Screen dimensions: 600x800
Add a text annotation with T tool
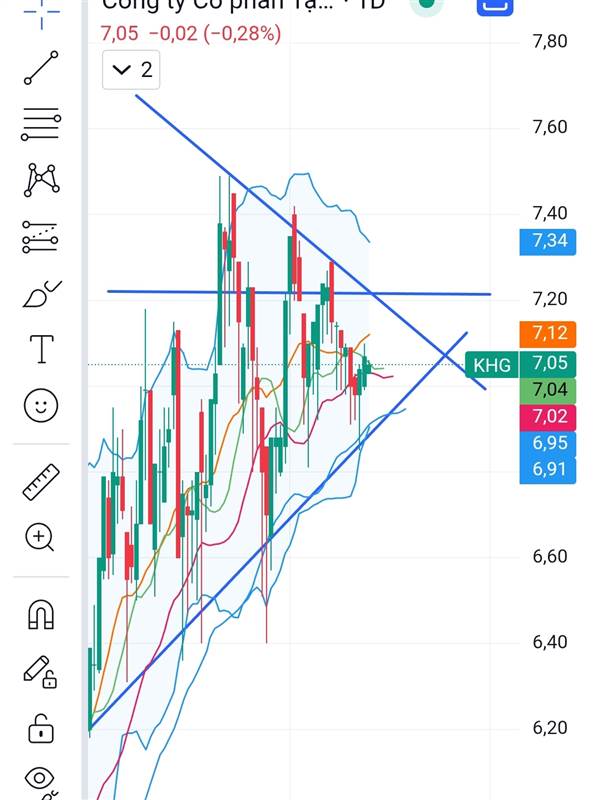click(x=41, y=349)
